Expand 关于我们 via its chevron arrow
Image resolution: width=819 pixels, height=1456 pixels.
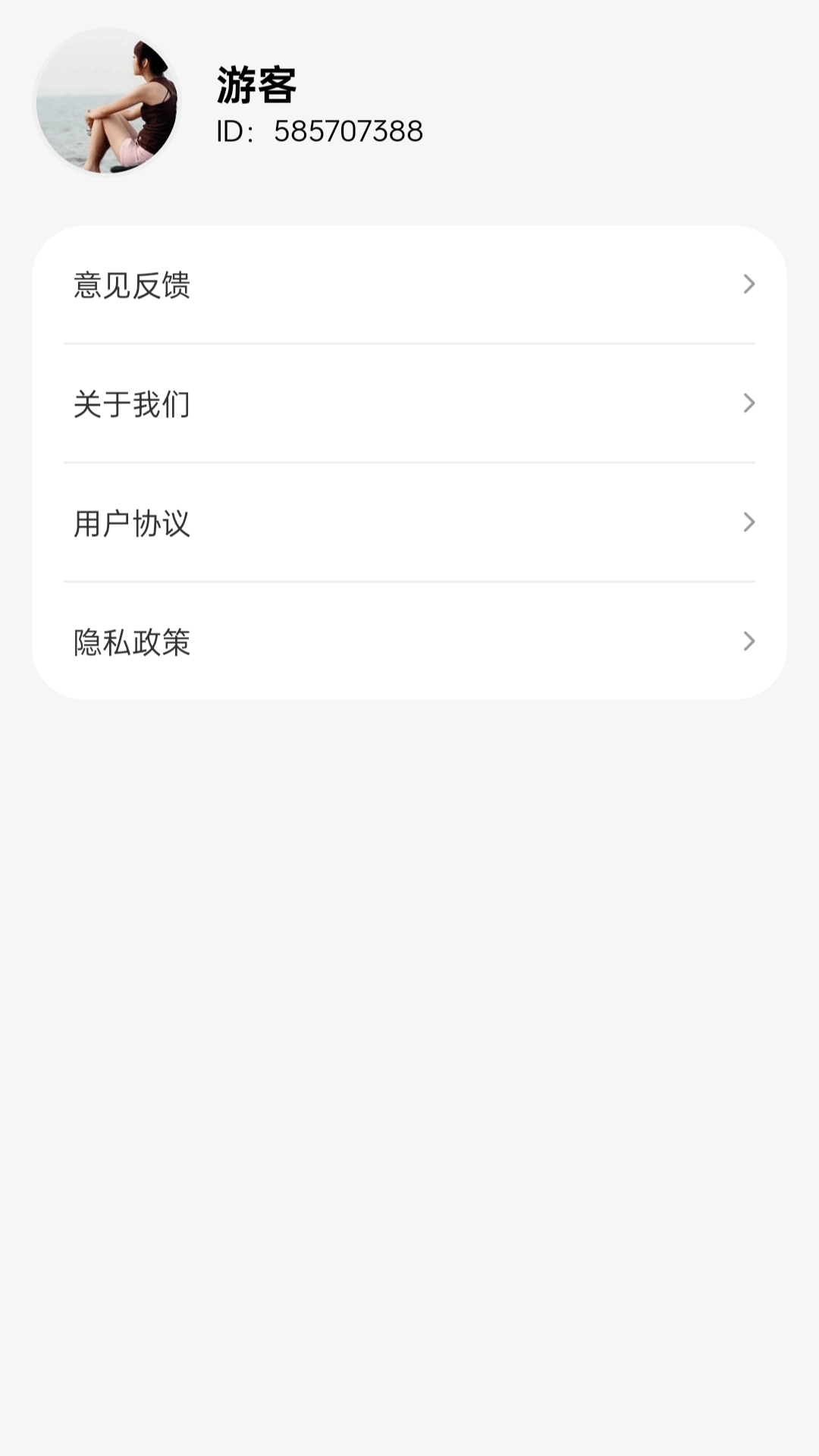749,404
